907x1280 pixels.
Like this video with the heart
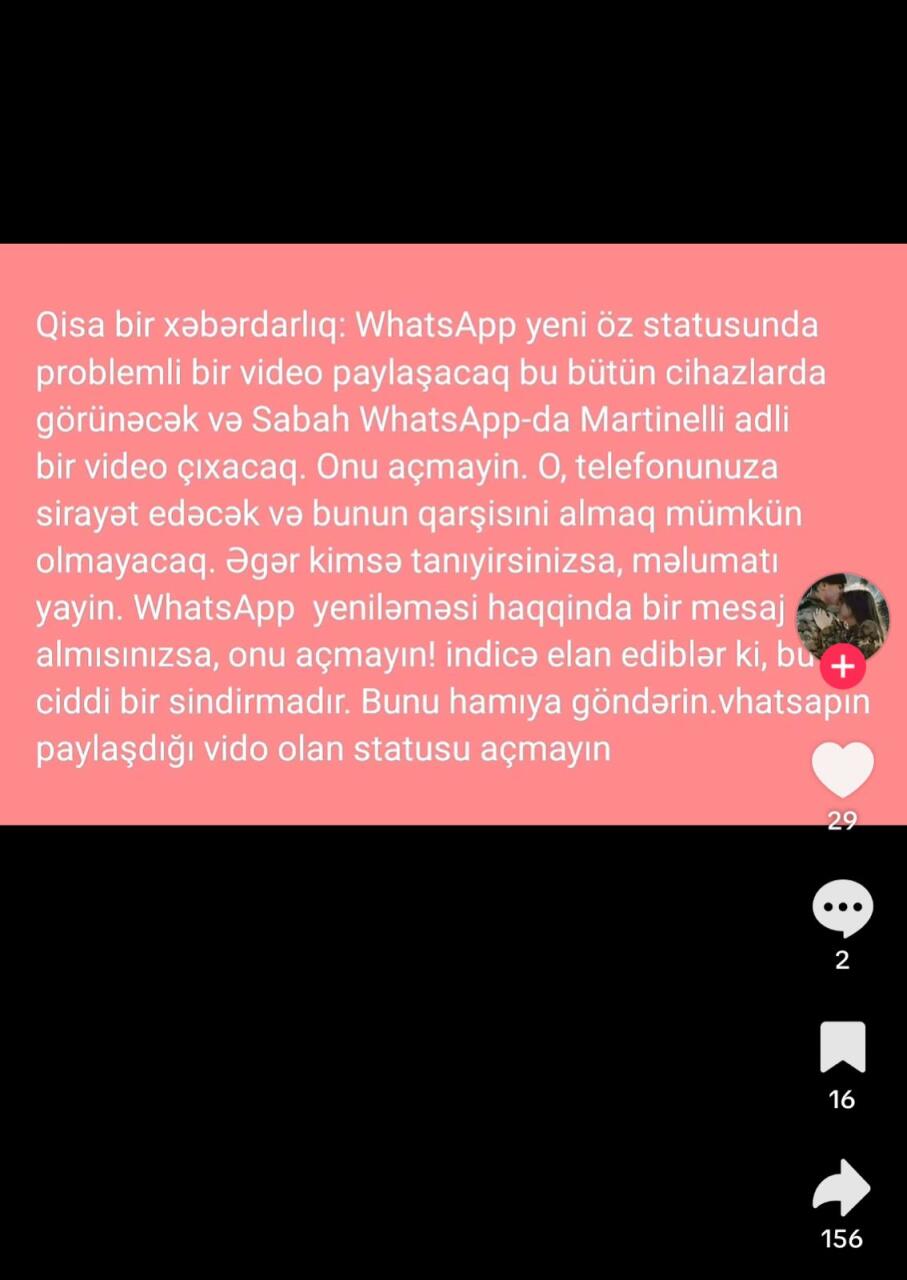(842, 771)
